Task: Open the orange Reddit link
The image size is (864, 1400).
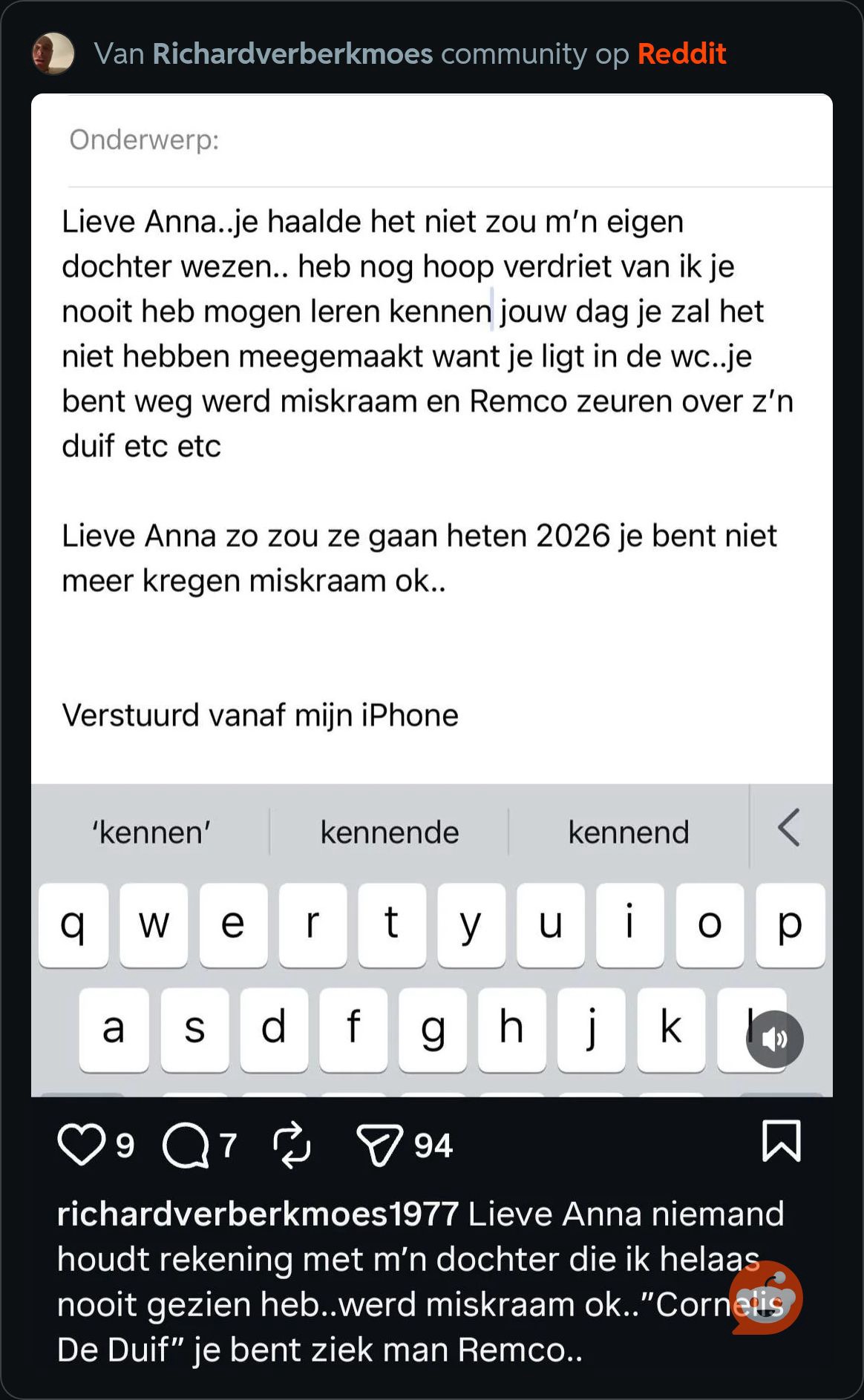Action: pos(681,53)
